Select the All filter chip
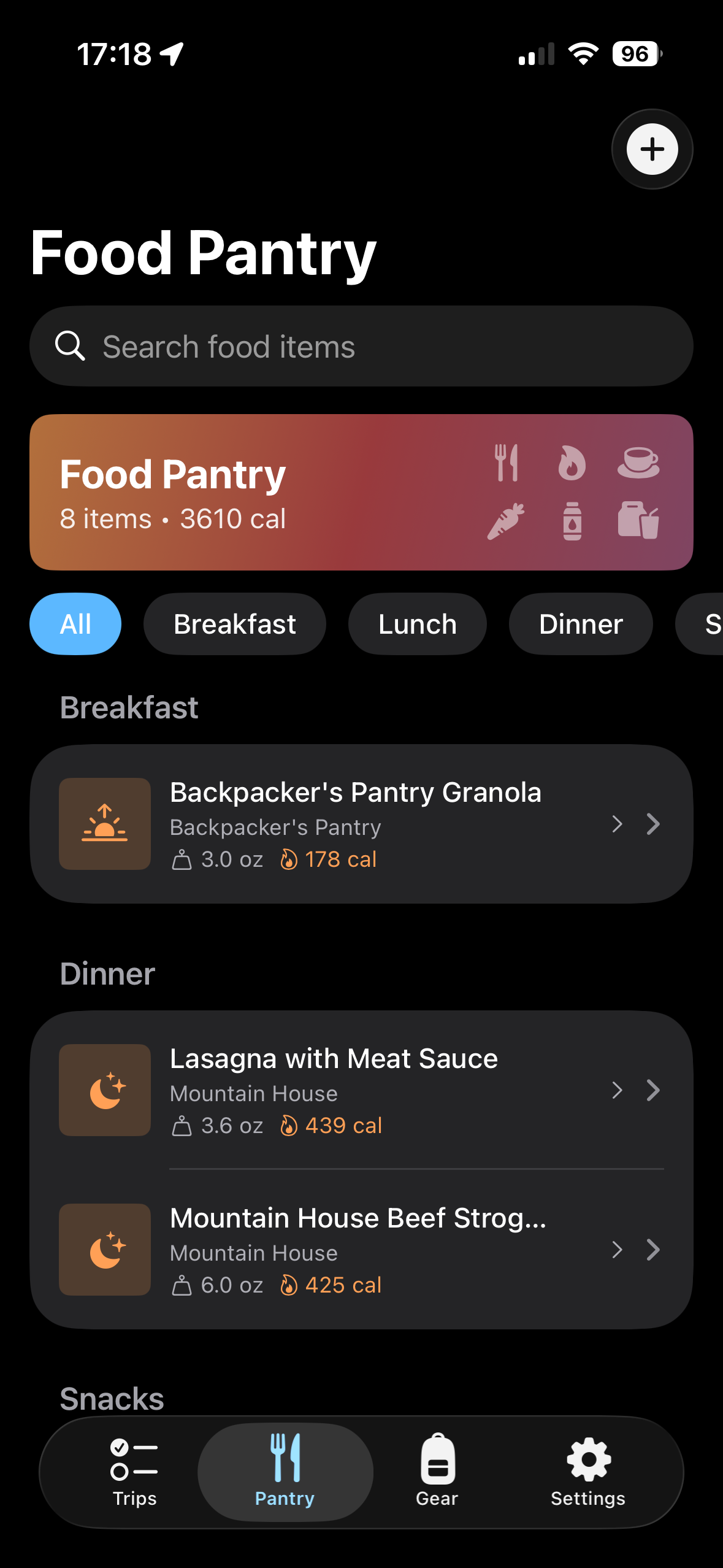The height and width of the screenshot is (1568, 723). 75,624
